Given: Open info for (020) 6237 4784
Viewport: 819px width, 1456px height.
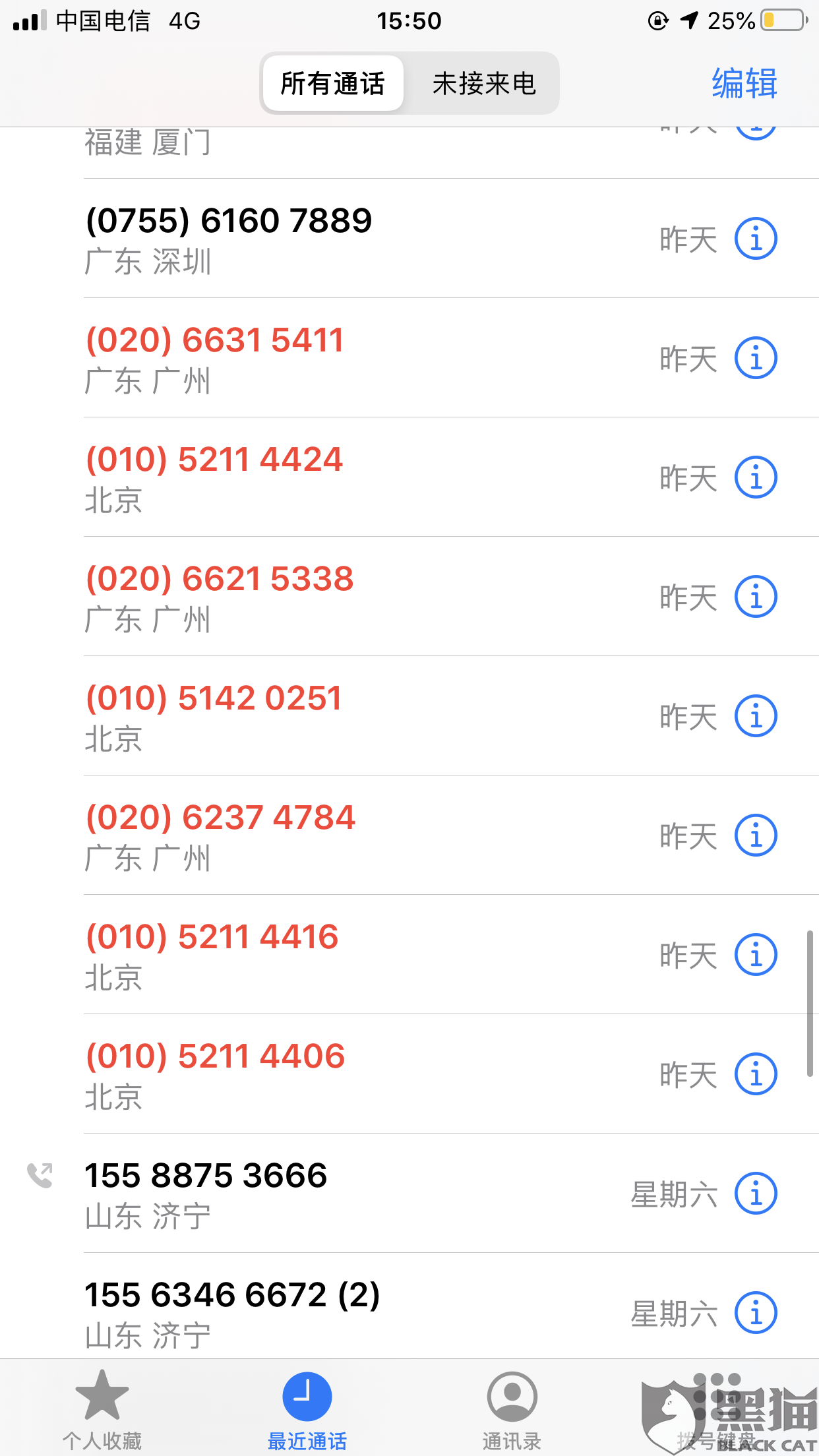Looking at the screenshot, I should (x=756, y=835).
